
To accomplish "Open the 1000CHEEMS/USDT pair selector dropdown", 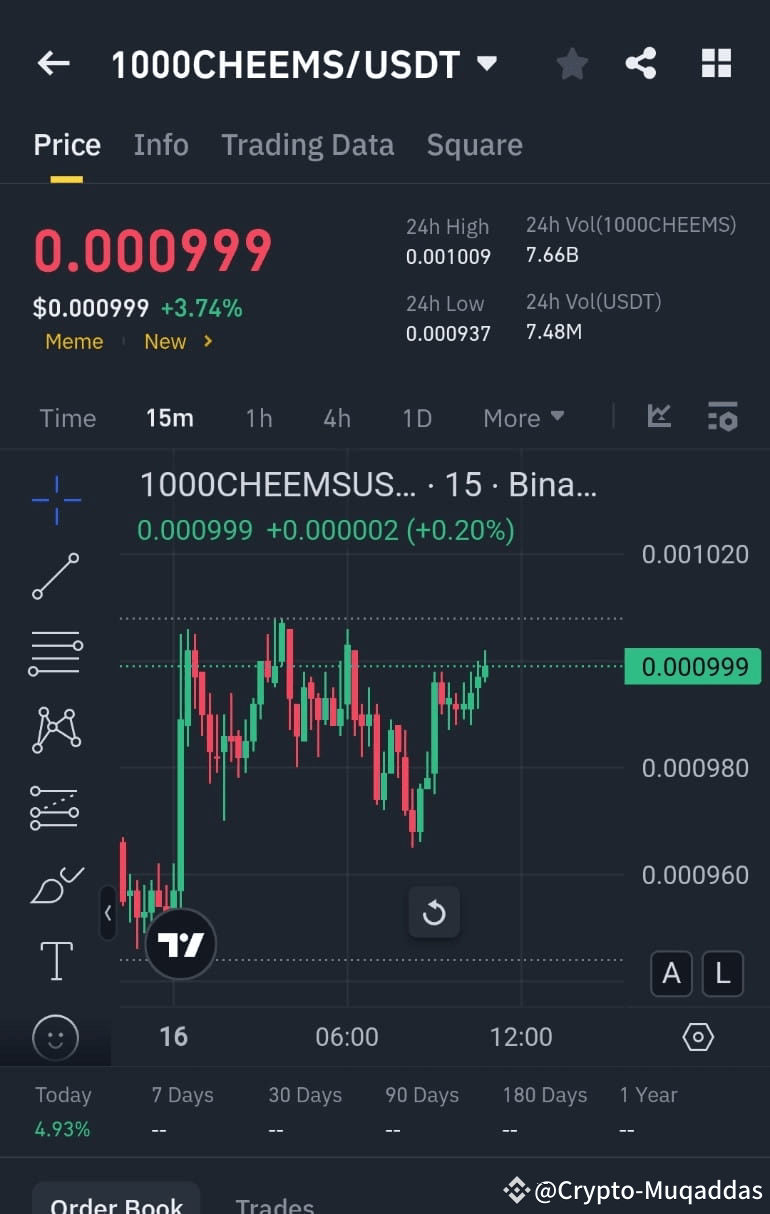I will (x=487, y=62).
